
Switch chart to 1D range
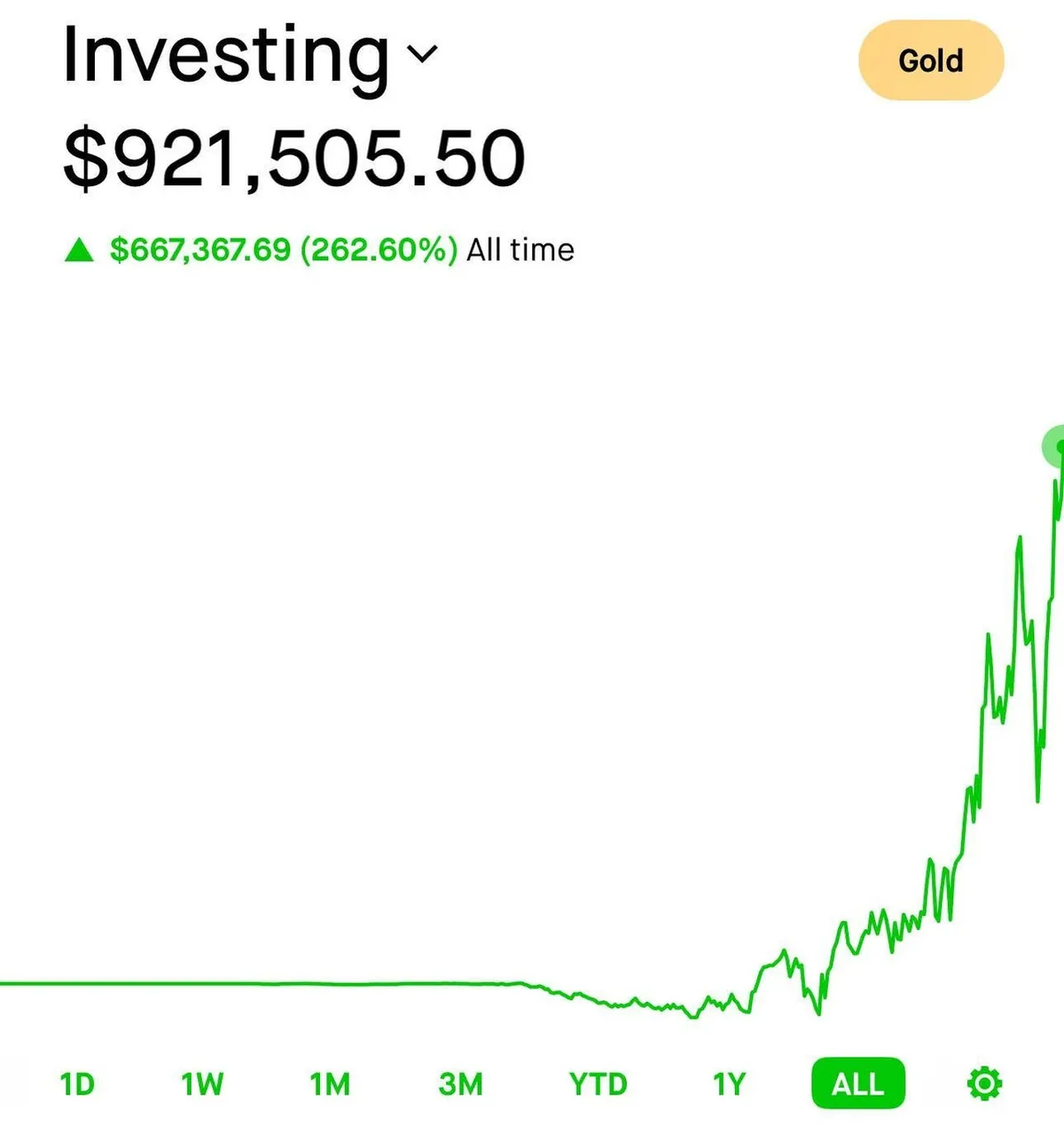76,1083
